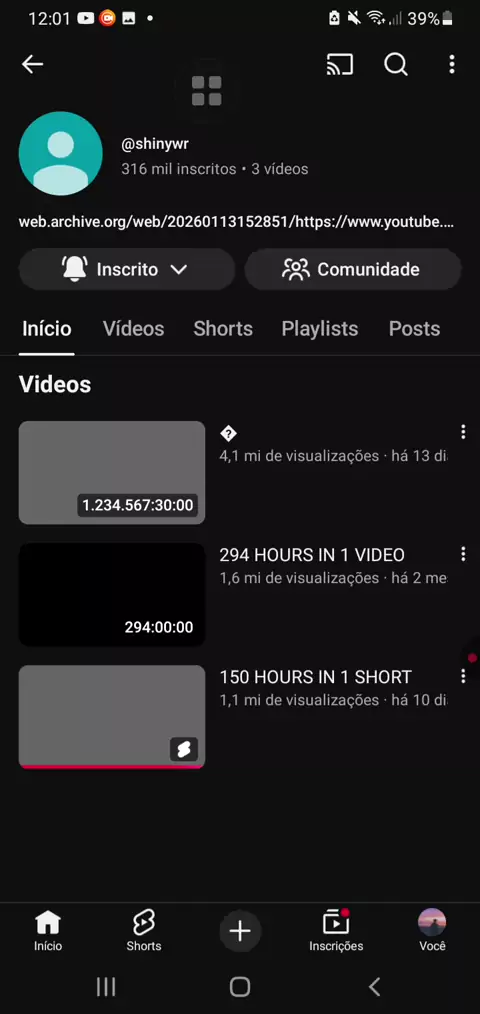Play 150 HOURS IN 1 SHORT

112,717
